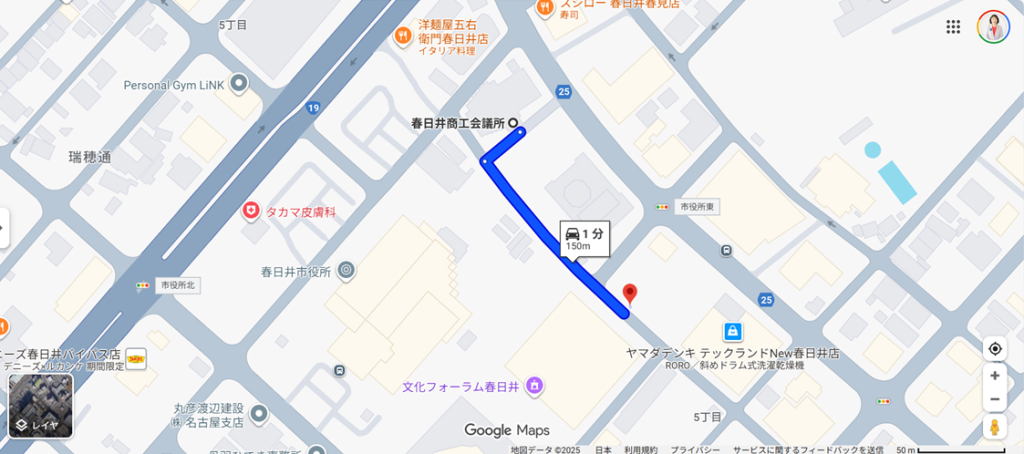
Task: Send feedback via サービスに関するフィードバックを送信
Action: click(807, 449)
